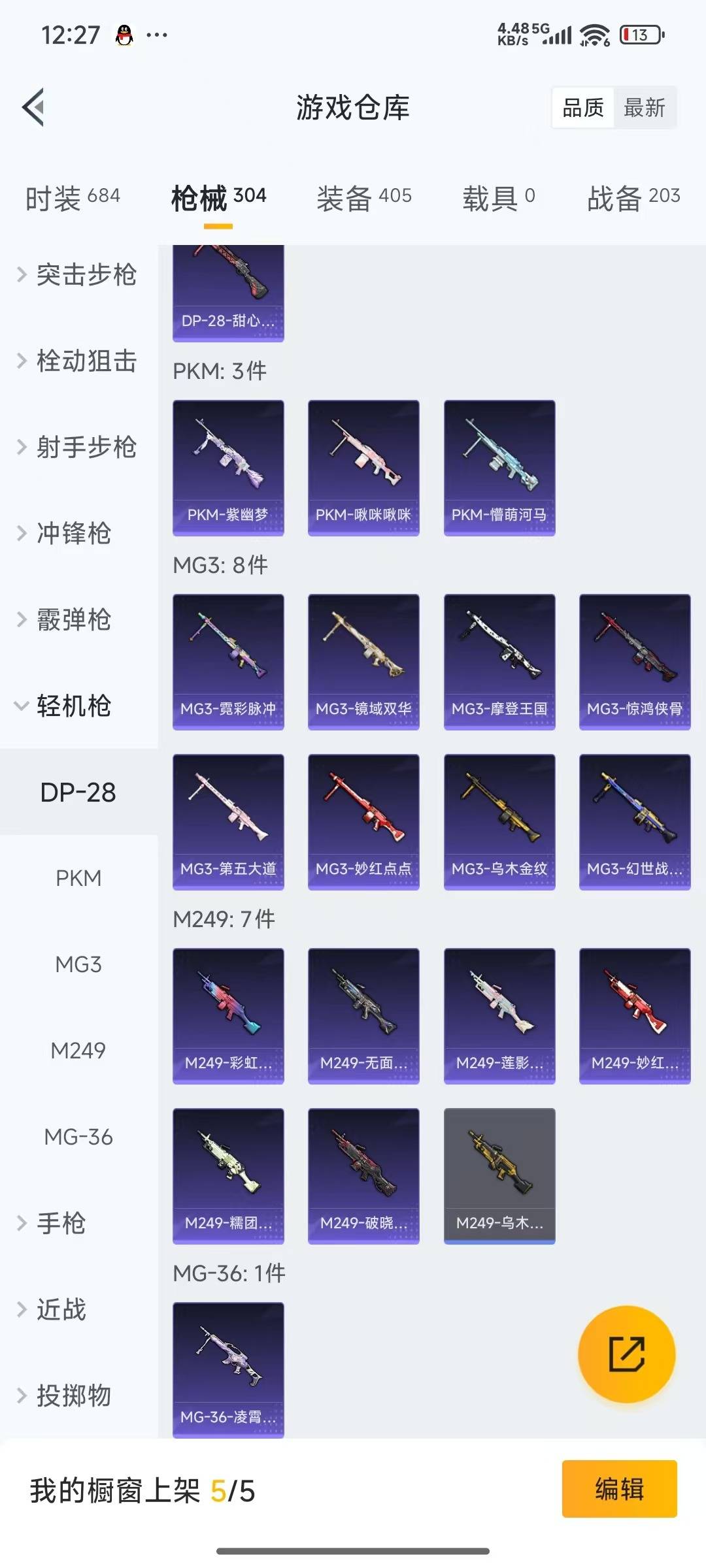View the PKM-紫幽梦 weapon skin
Image resolution: width=706 pixels, height=1568 pixels.
pyautogui.click(x=228, y=466)
